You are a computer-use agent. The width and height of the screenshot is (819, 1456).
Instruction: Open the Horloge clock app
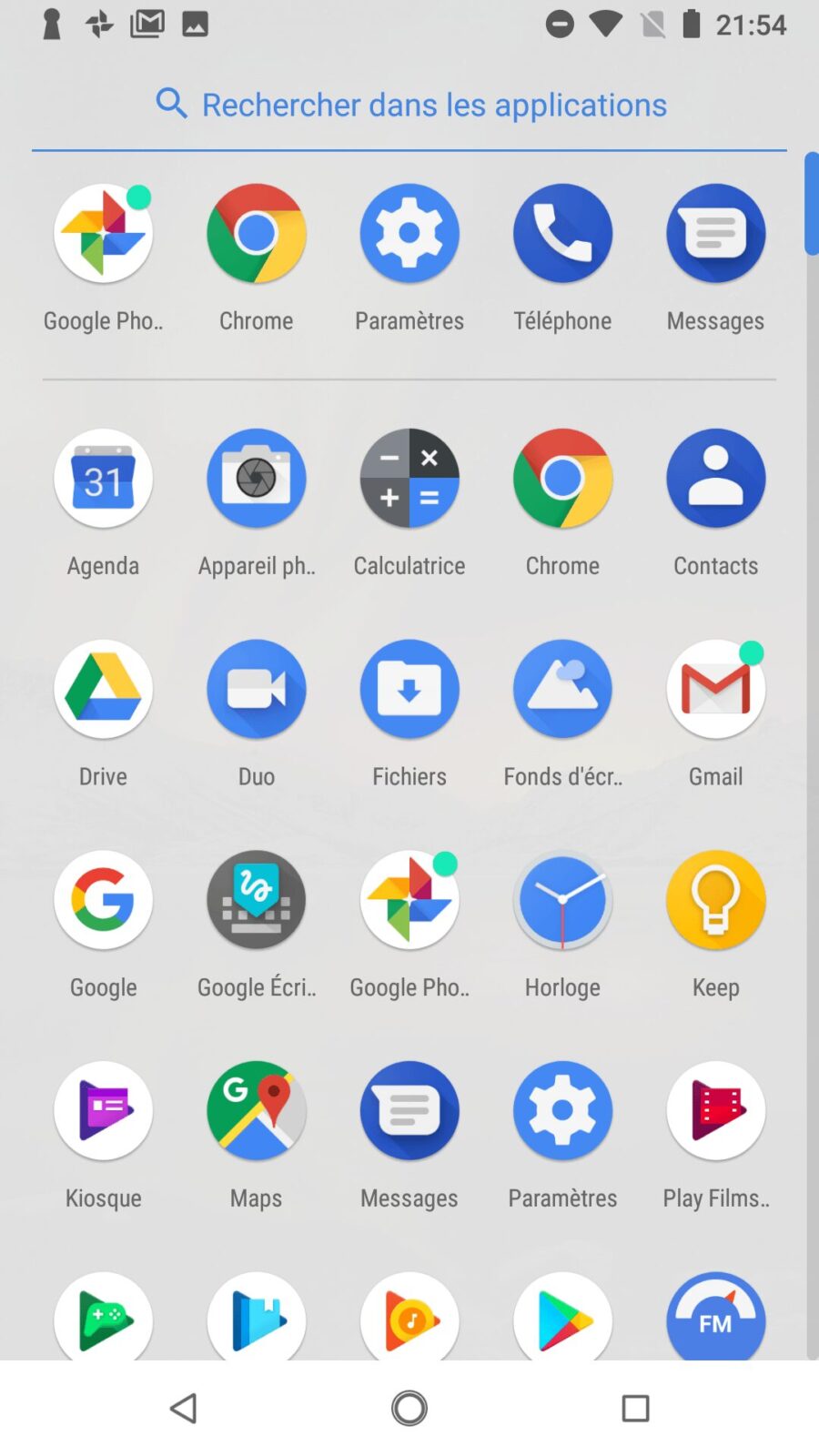click(562, 901)
